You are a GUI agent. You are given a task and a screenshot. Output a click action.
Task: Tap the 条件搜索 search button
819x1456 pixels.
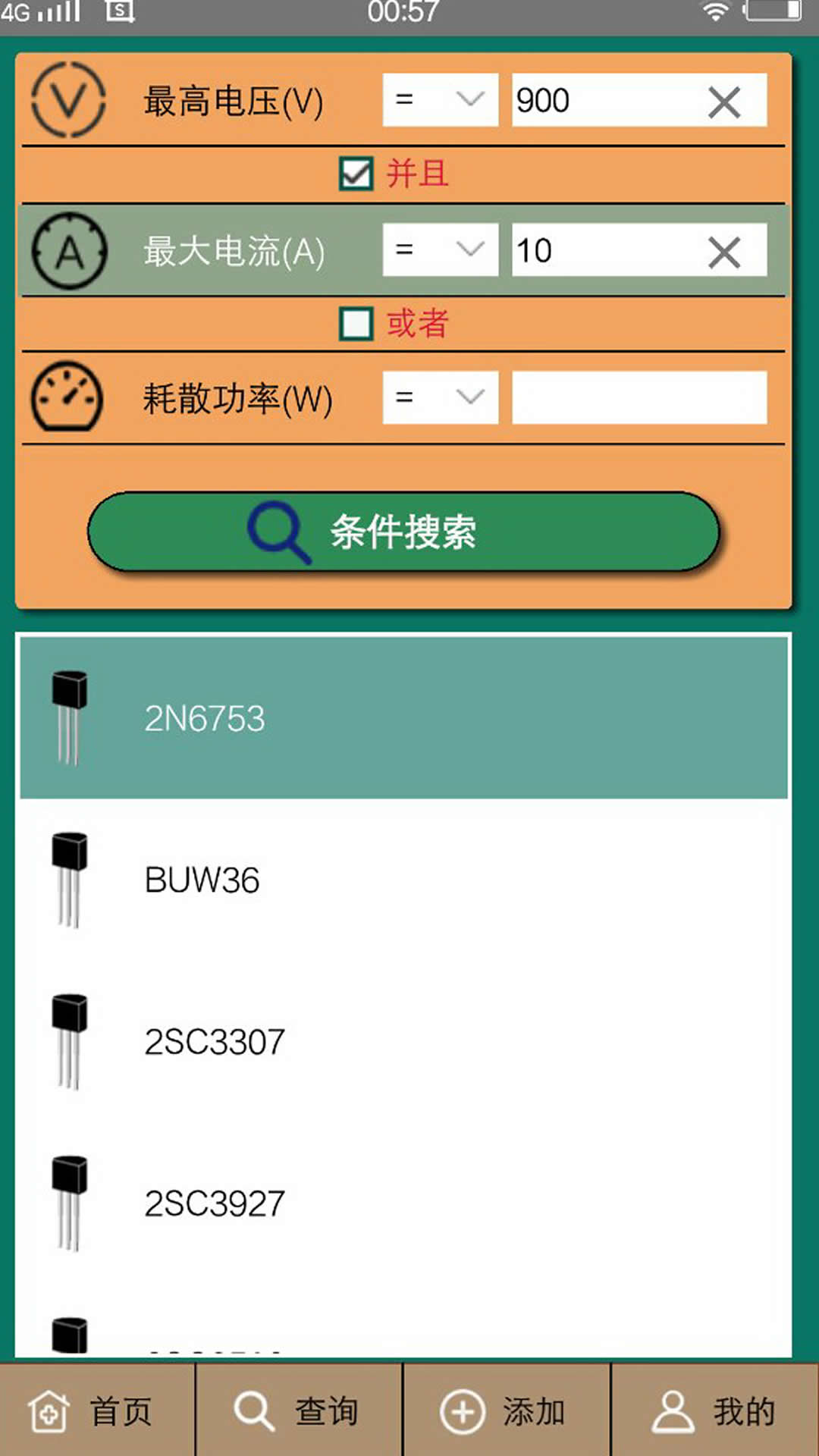403,532
